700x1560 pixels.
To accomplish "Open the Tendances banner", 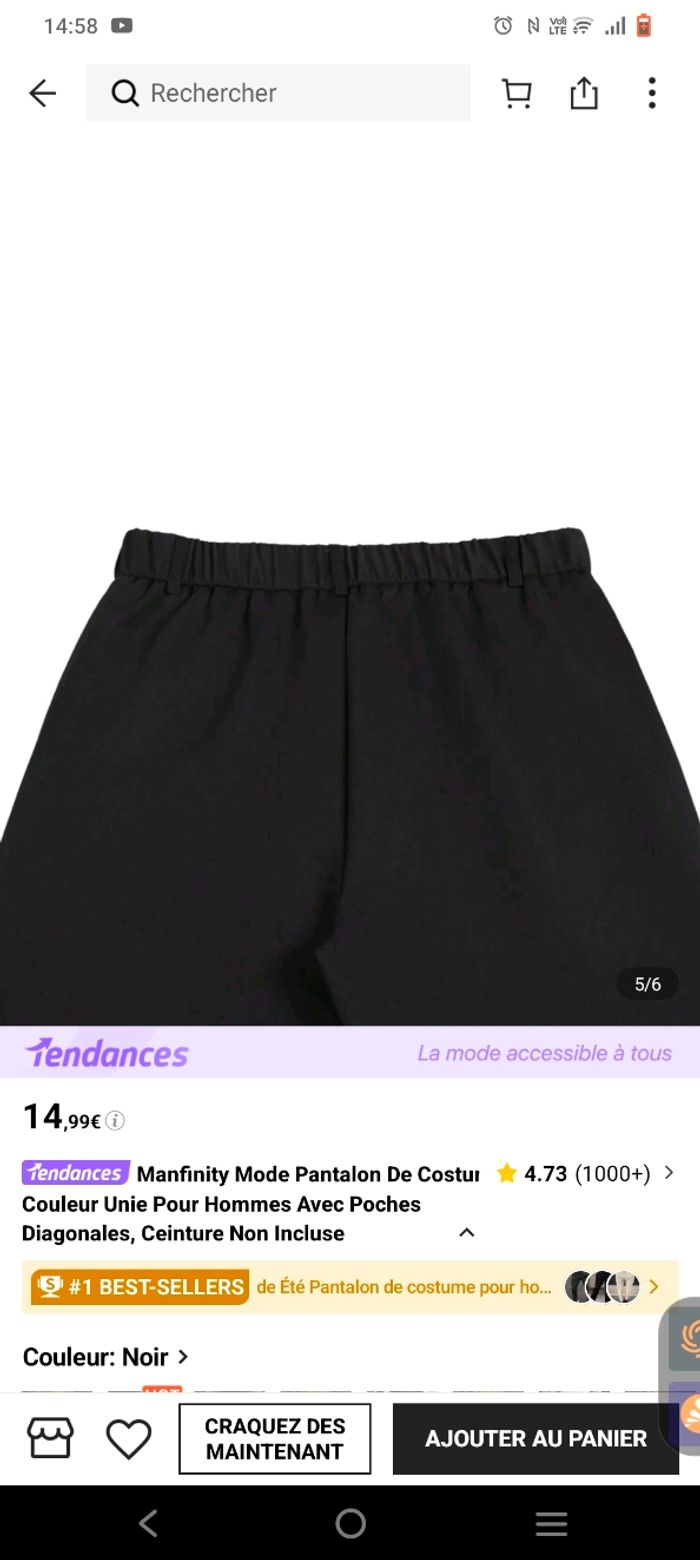I will tap(350, 1052).
